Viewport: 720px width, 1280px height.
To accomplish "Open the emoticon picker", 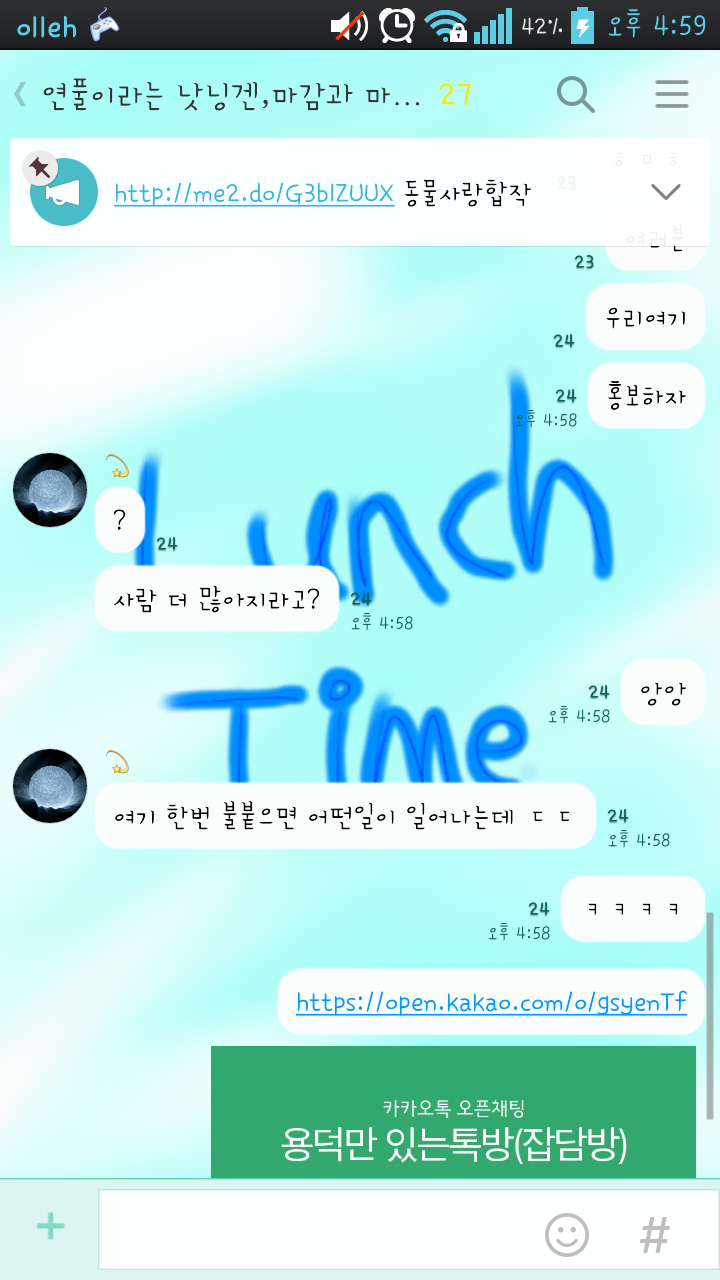I will pyautogui.click(x=567, y=1235).
